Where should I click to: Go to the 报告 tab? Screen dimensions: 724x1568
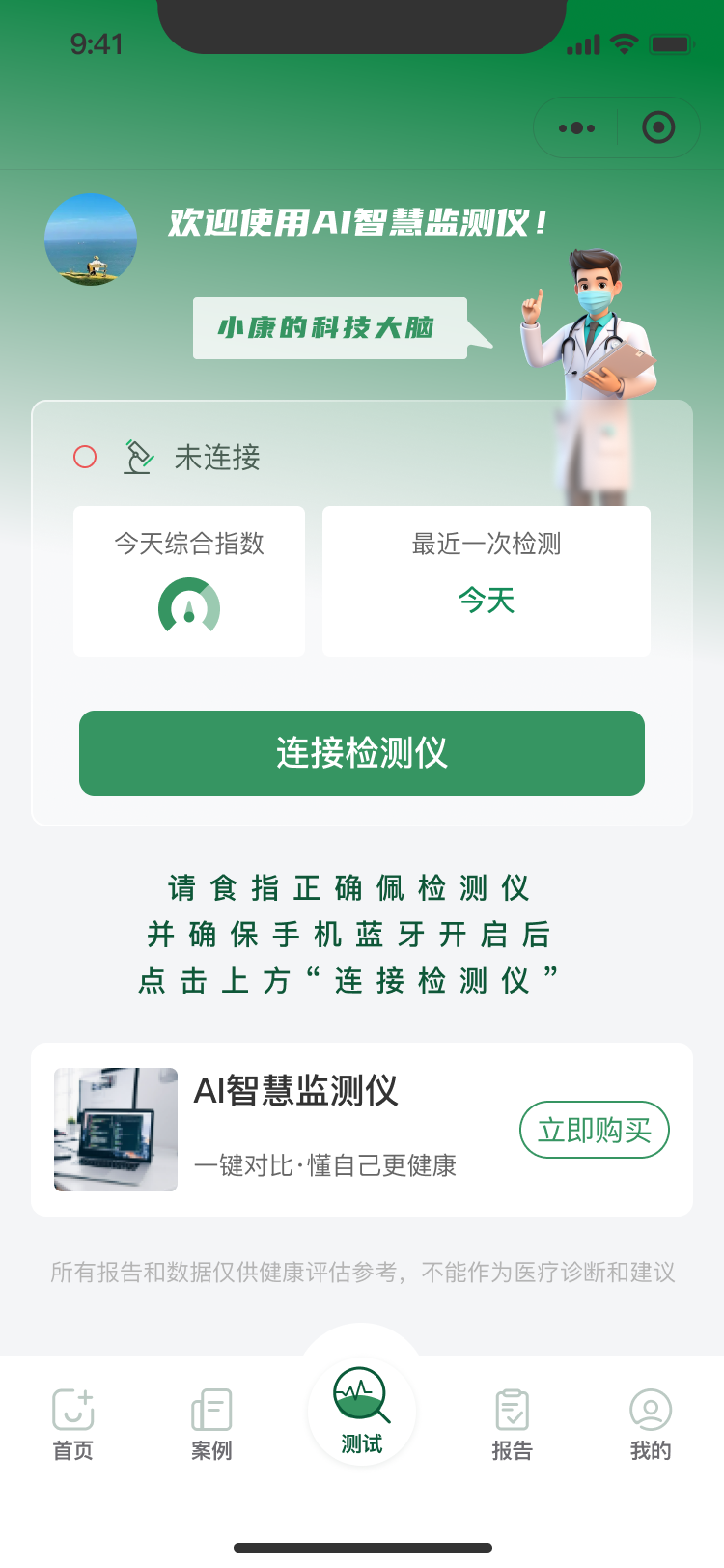click(512, 1423)
